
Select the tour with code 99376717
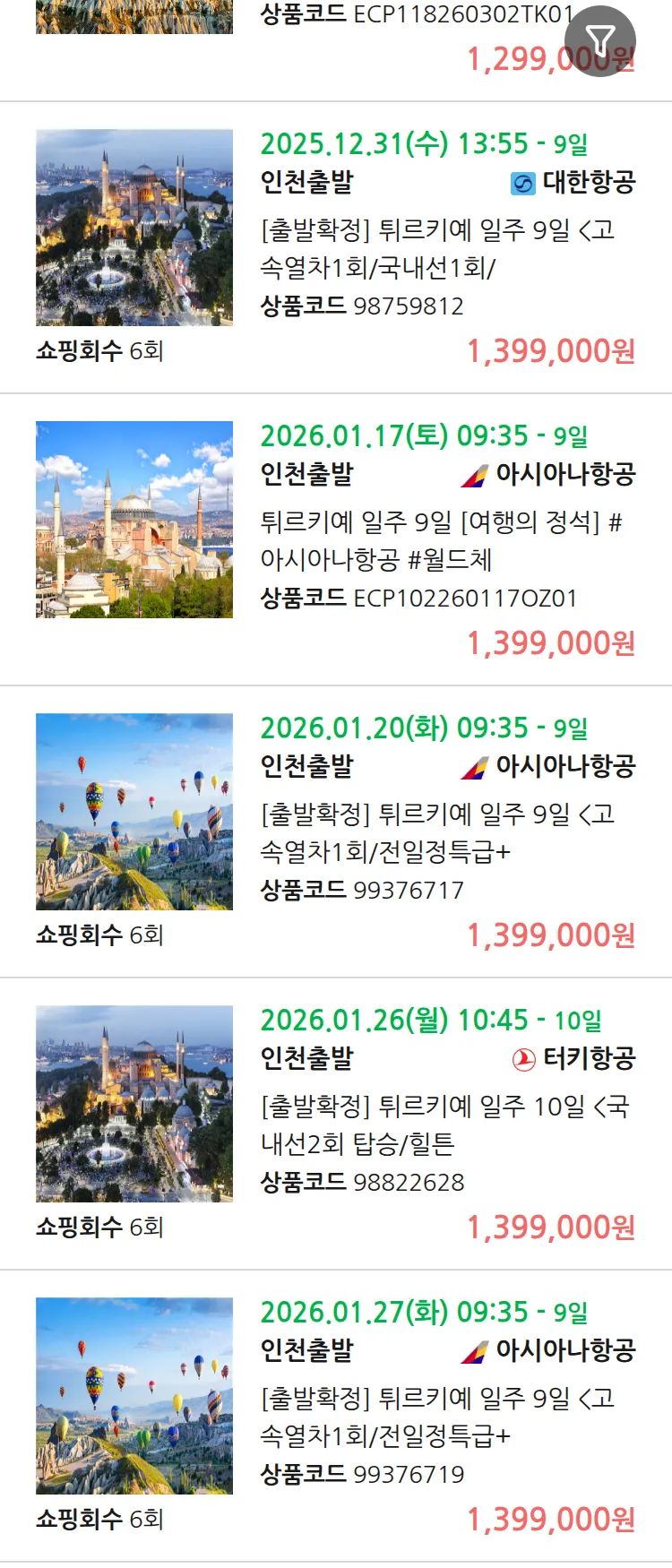pos(437,833)
